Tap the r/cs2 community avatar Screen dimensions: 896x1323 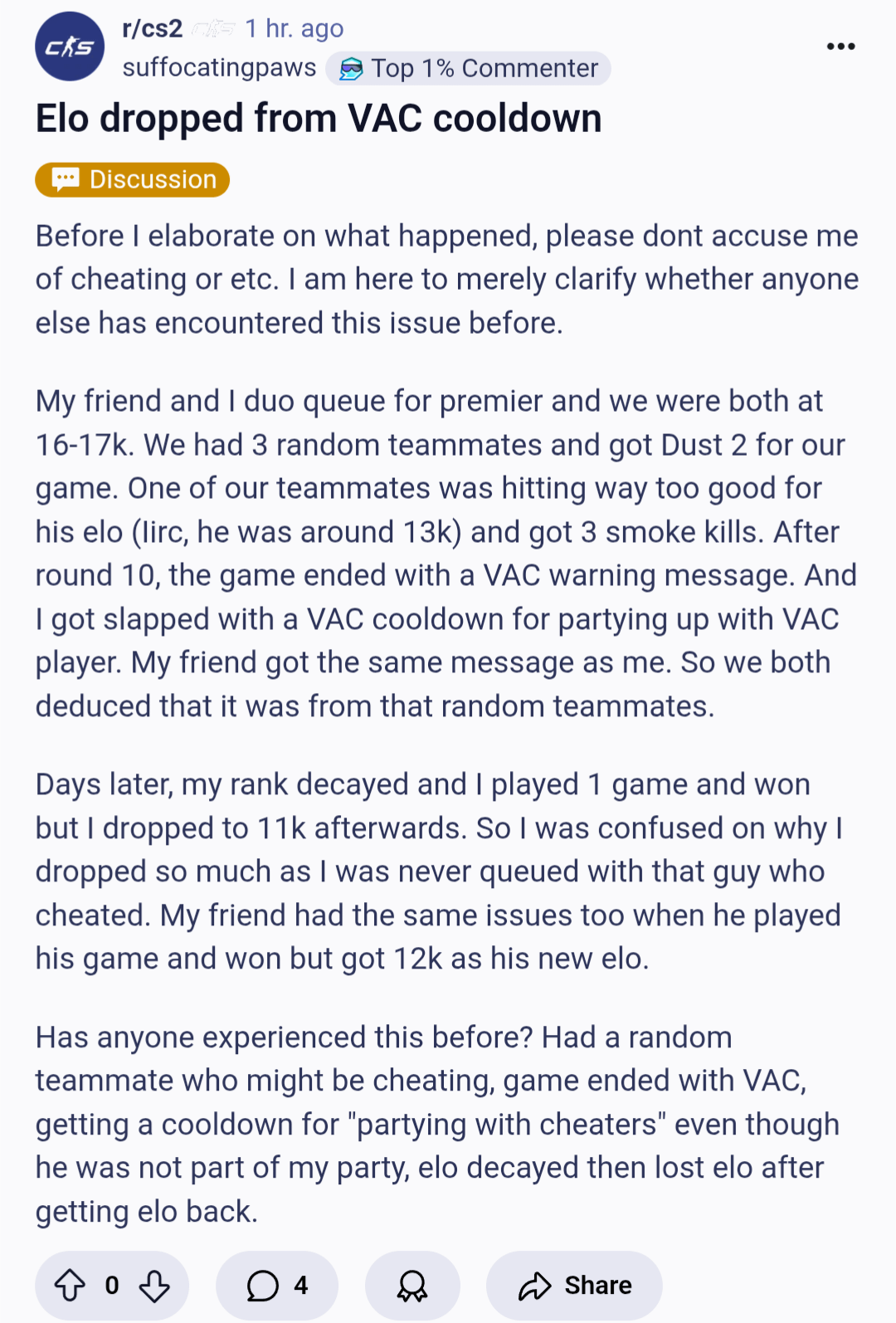point(70,46)
